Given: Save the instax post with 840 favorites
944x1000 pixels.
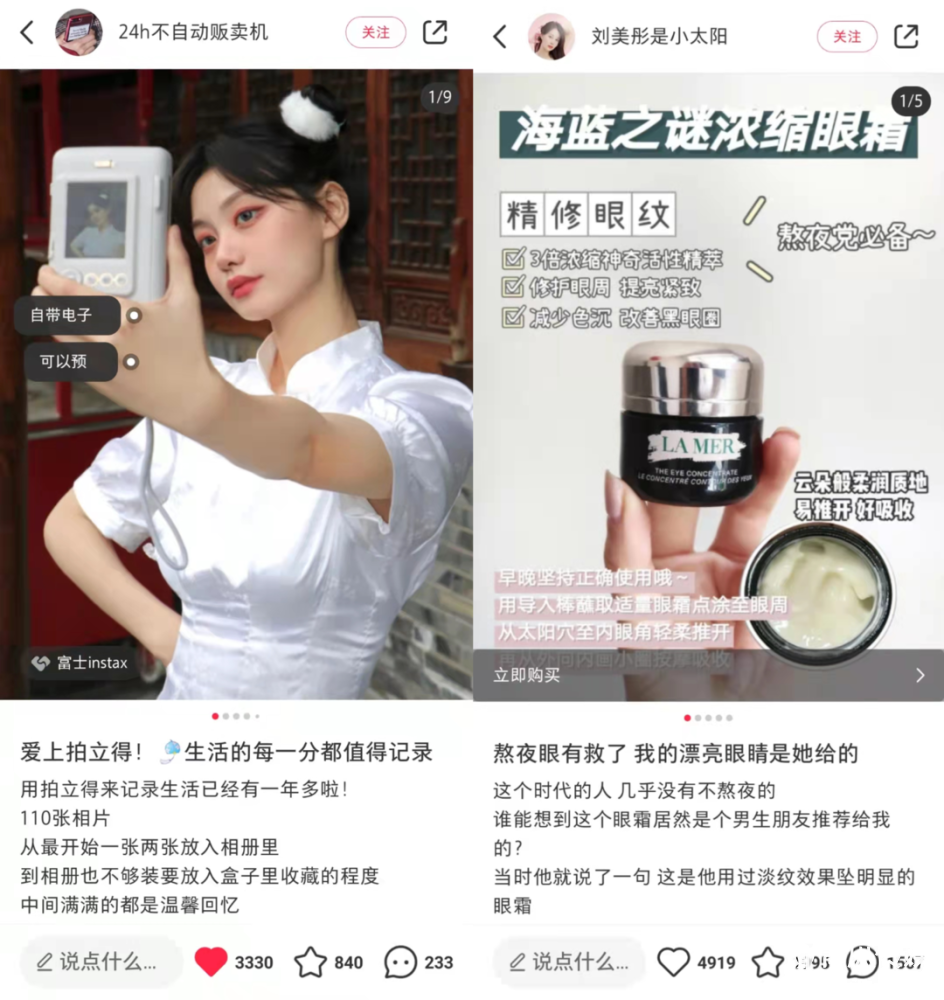Looking at the screenshot, I should (x=311, y=962).
